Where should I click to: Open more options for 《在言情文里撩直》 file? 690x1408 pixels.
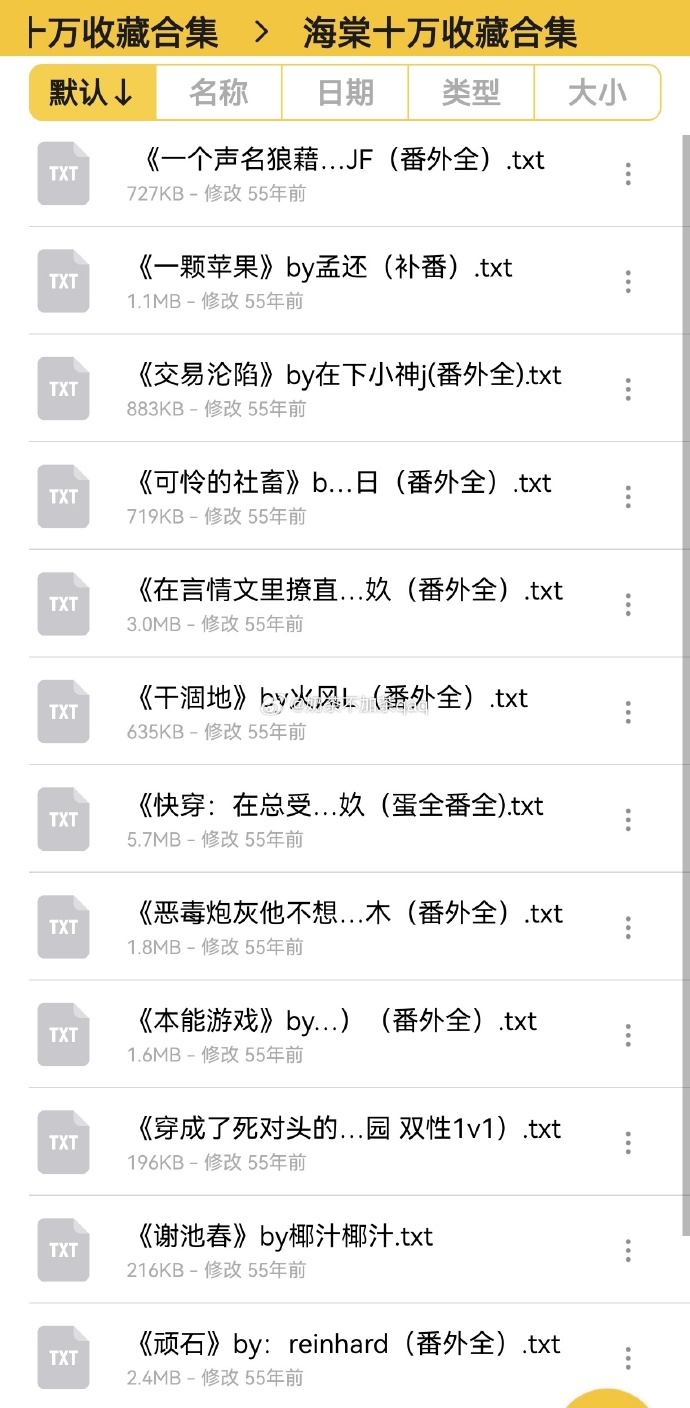point(628,604)
